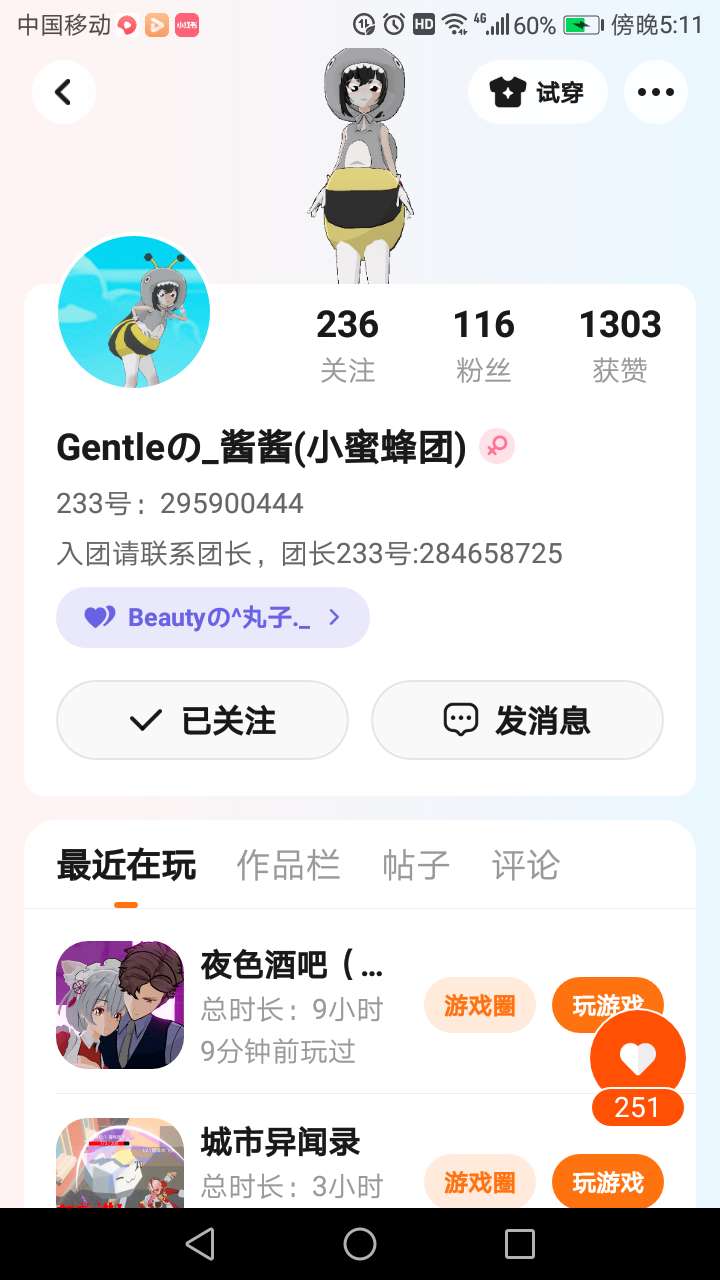720x1280 pixels.
Task: Tap the system home button
Action: tap(360, 1244)
